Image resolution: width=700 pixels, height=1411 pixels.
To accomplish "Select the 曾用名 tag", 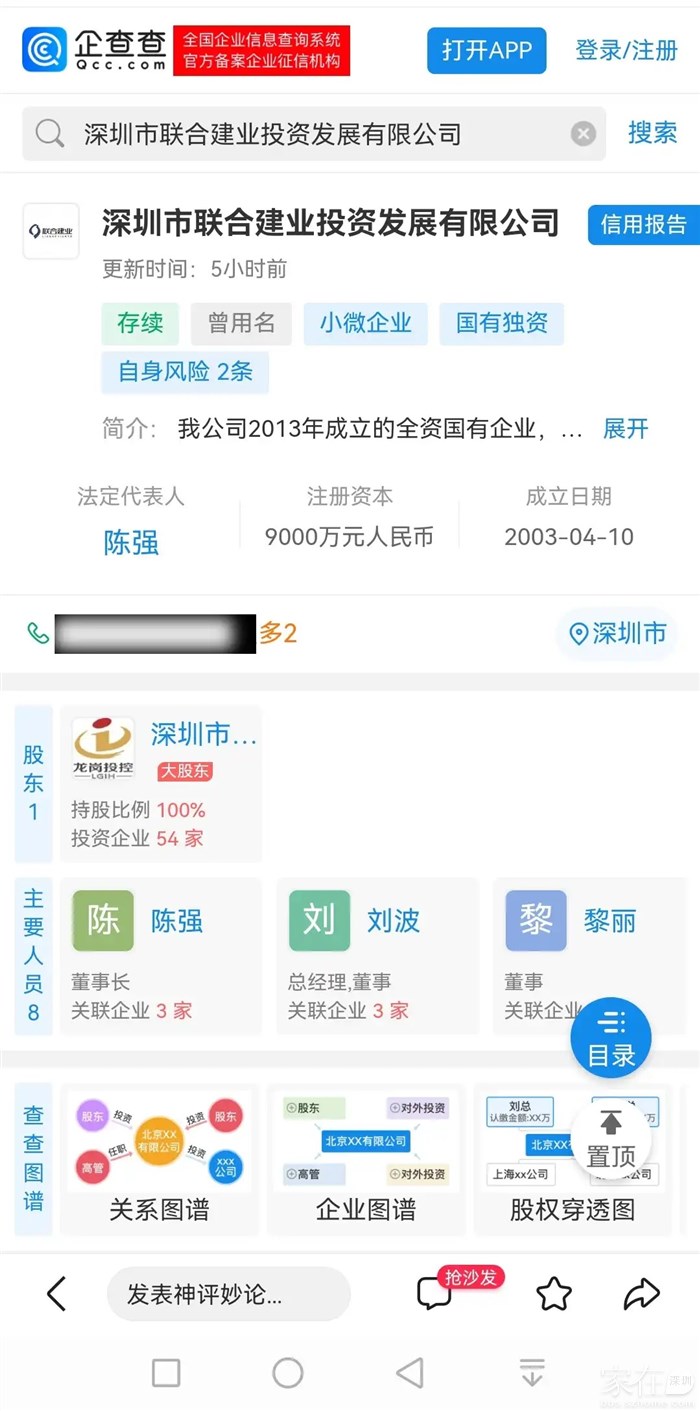I will point(241,323).
